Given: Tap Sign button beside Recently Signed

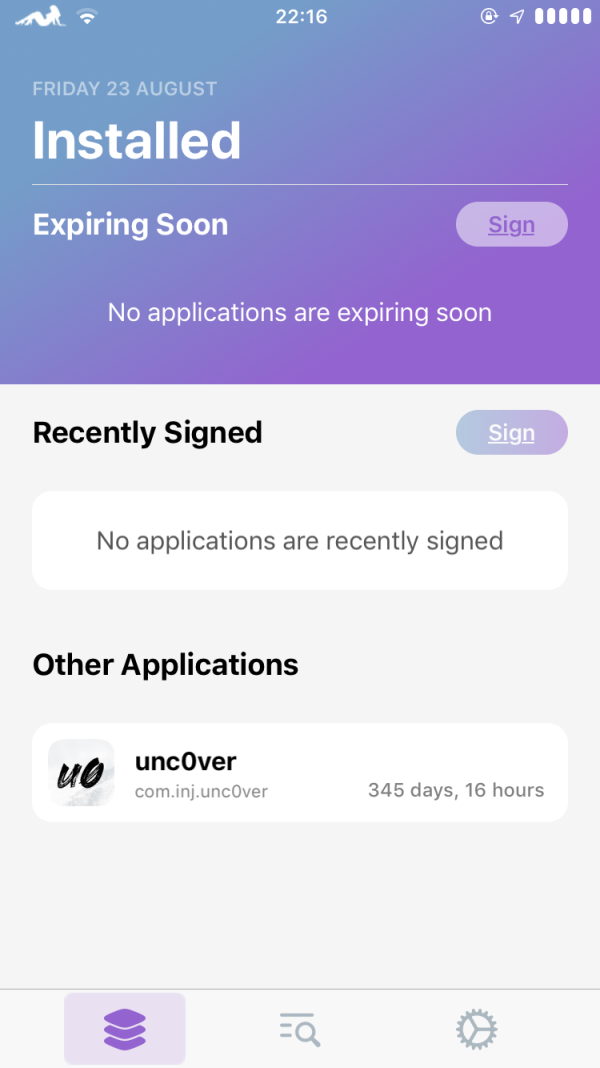Looking at the screenshot, I should (x=511, y=433).
